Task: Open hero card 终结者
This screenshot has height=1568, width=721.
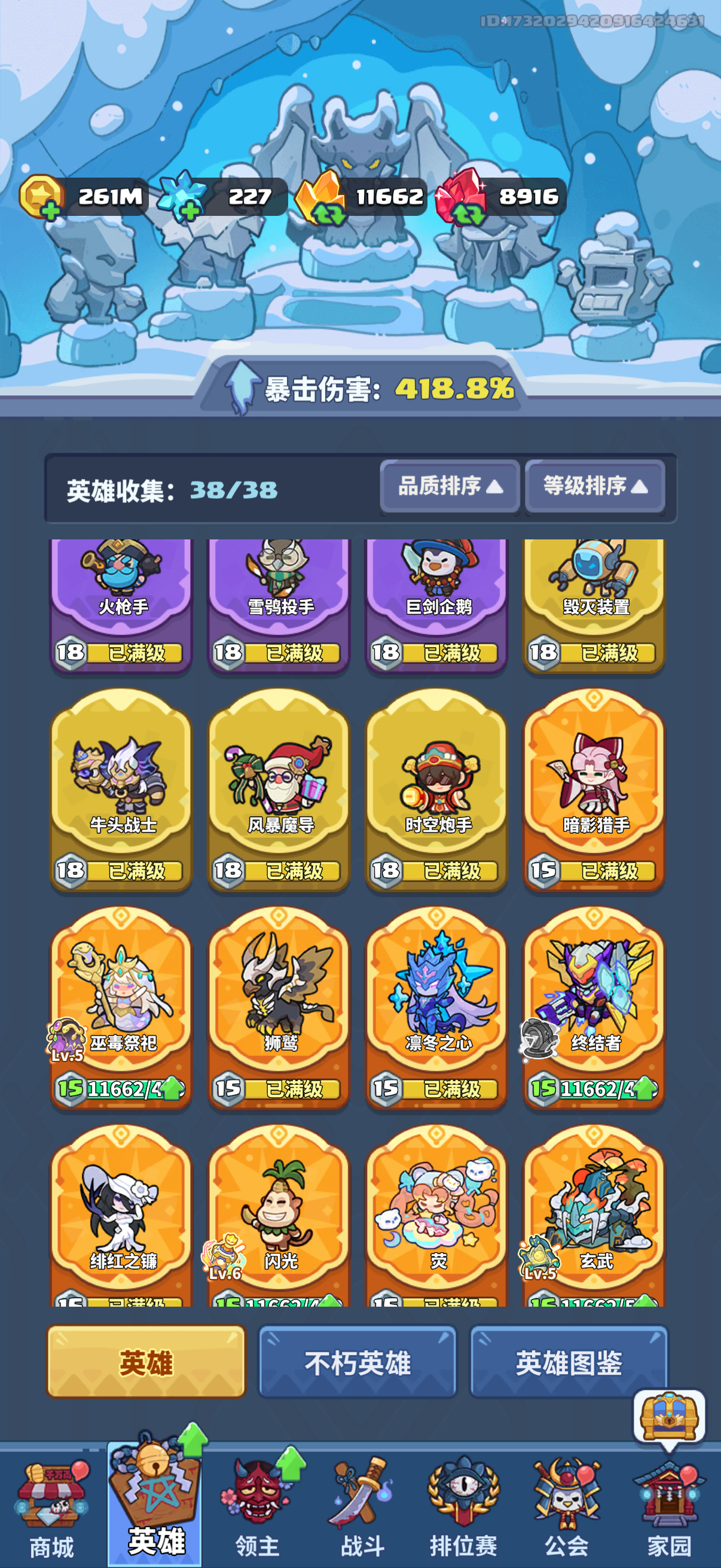Action: (x=594, y=1007)
